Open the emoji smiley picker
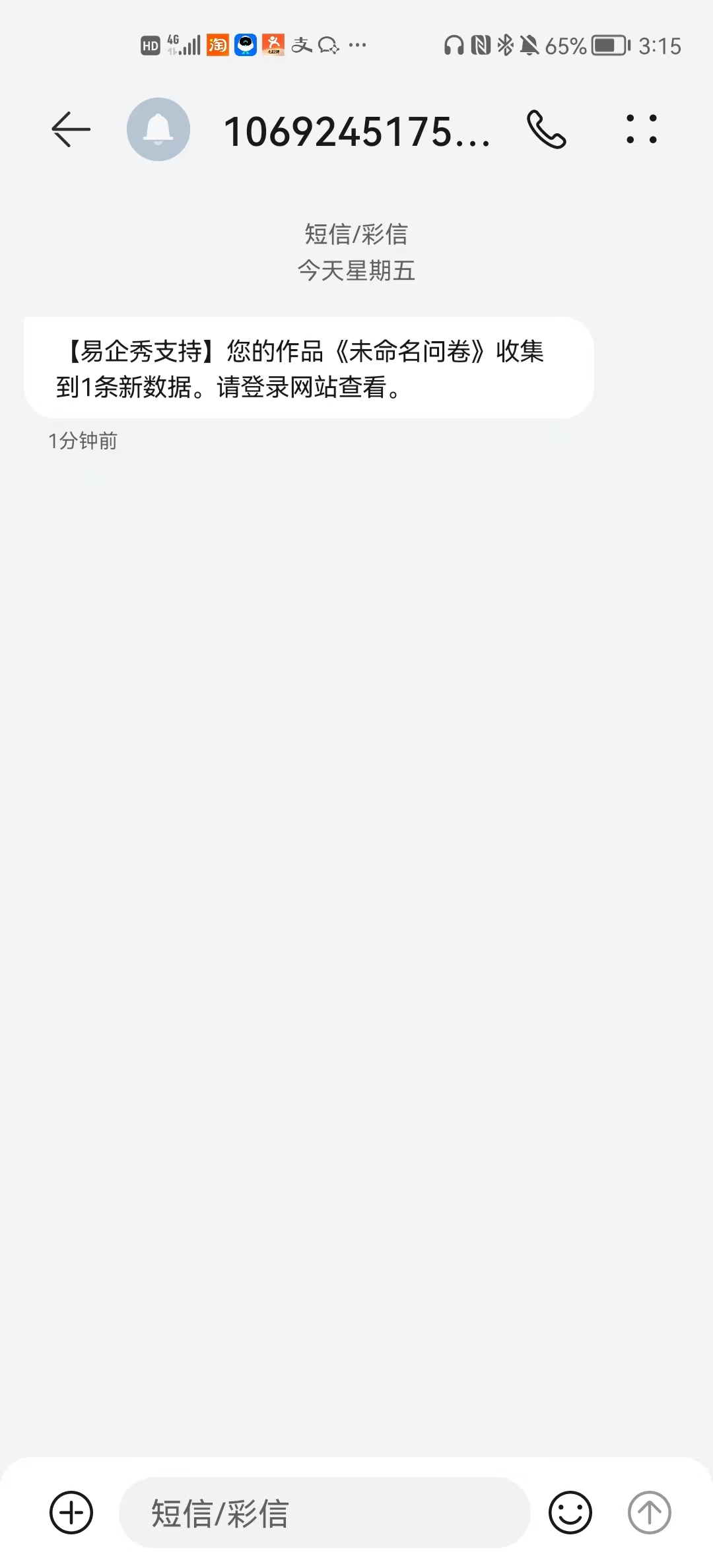 pyautogui.click(x=570, y=1512)
